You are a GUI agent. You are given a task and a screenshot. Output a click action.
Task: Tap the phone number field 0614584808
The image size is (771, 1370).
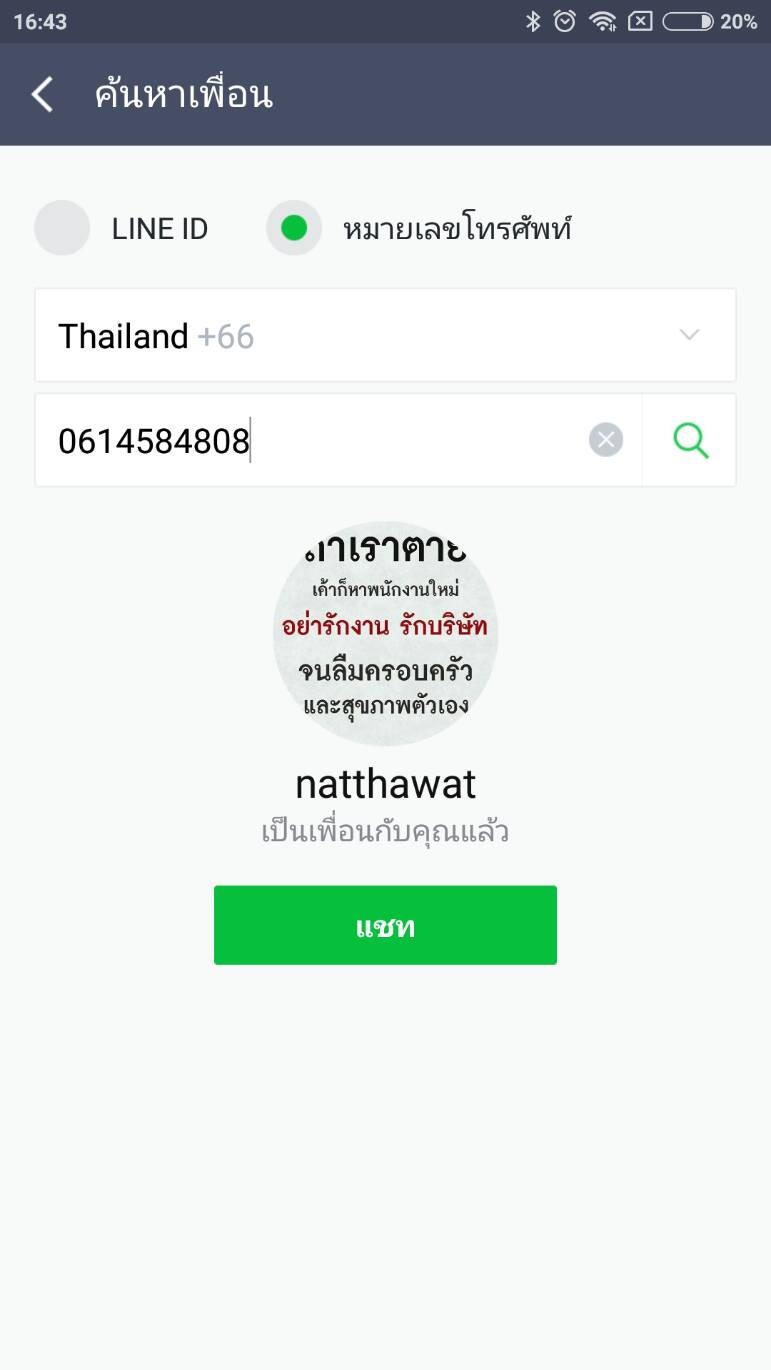(x=310, y=440)
